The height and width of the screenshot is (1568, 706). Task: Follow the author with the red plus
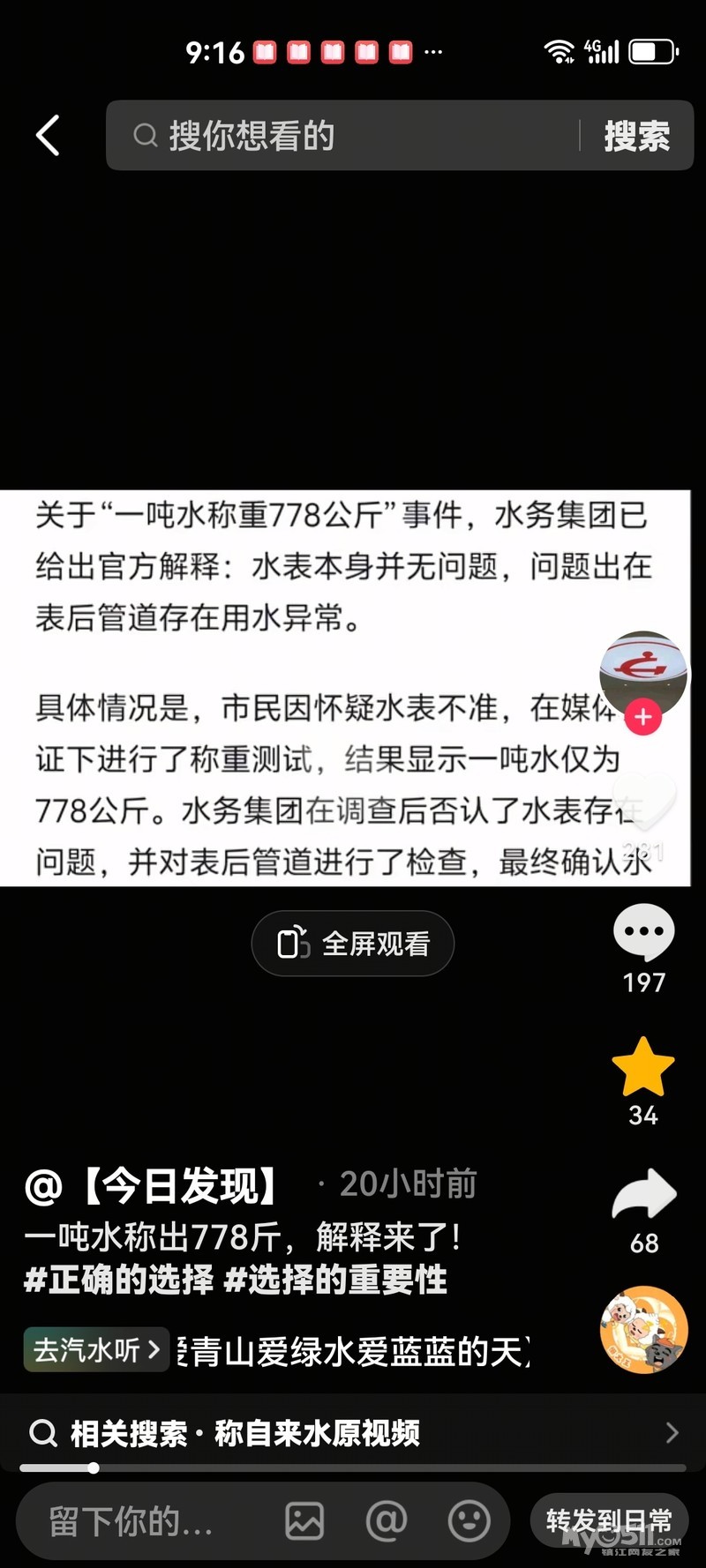coord(643,717)
